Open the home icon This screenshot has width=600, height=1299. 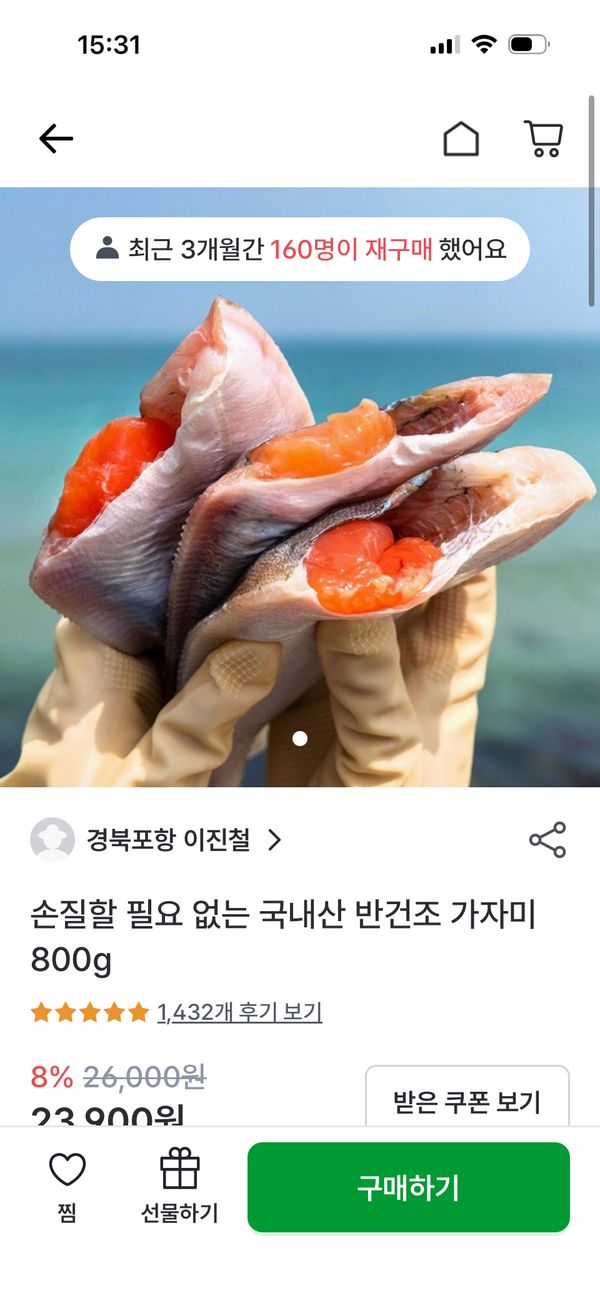coord(461,139)
